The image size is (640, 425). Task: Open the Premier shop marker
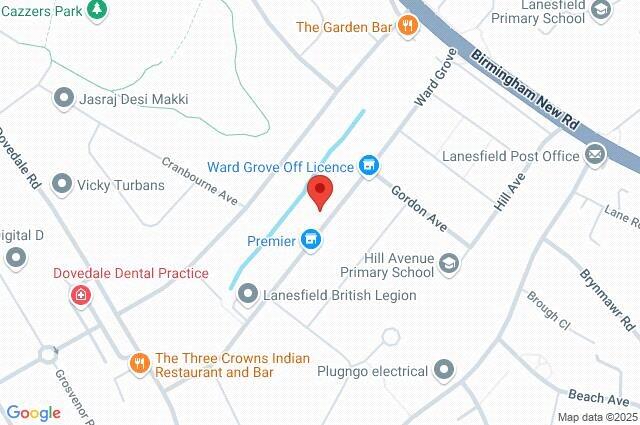point(312,240)
